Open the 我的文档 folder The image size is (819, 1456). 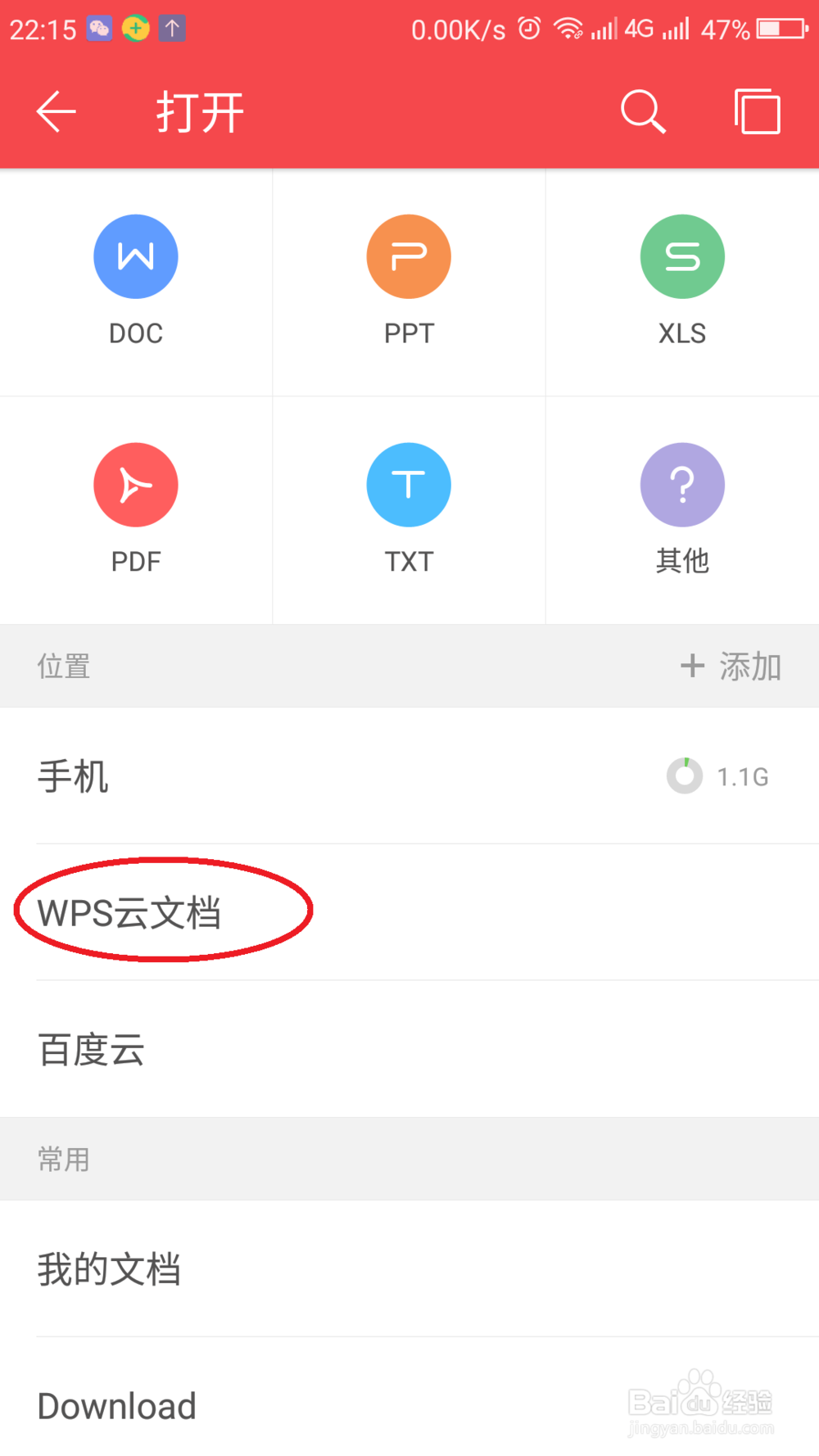pyautogui.click(x=110, y=1268)
